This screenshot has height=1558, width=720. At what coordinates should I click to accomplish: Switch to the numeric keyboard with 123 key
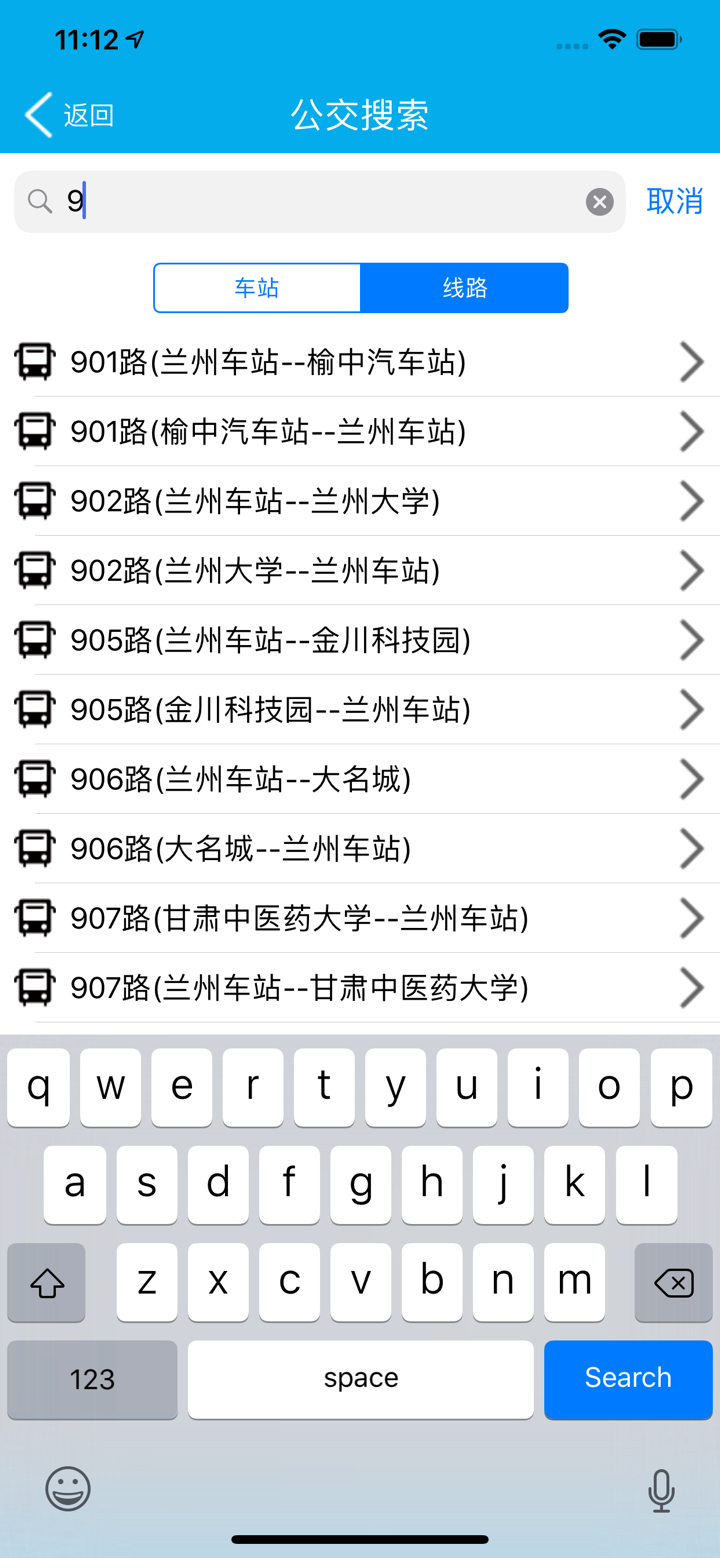92,1379
